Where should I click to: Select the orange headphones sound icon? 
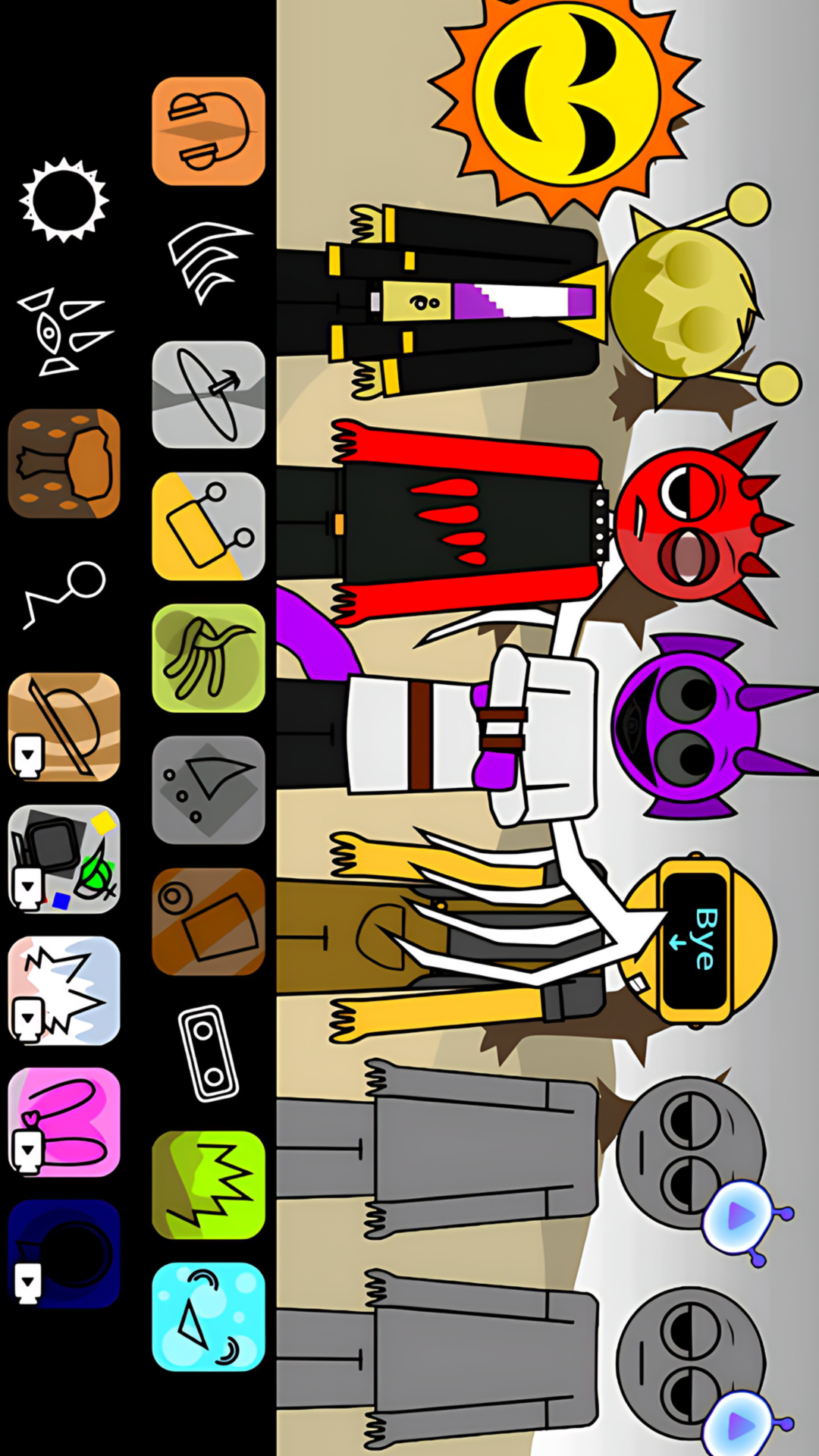tap(209, 131)
